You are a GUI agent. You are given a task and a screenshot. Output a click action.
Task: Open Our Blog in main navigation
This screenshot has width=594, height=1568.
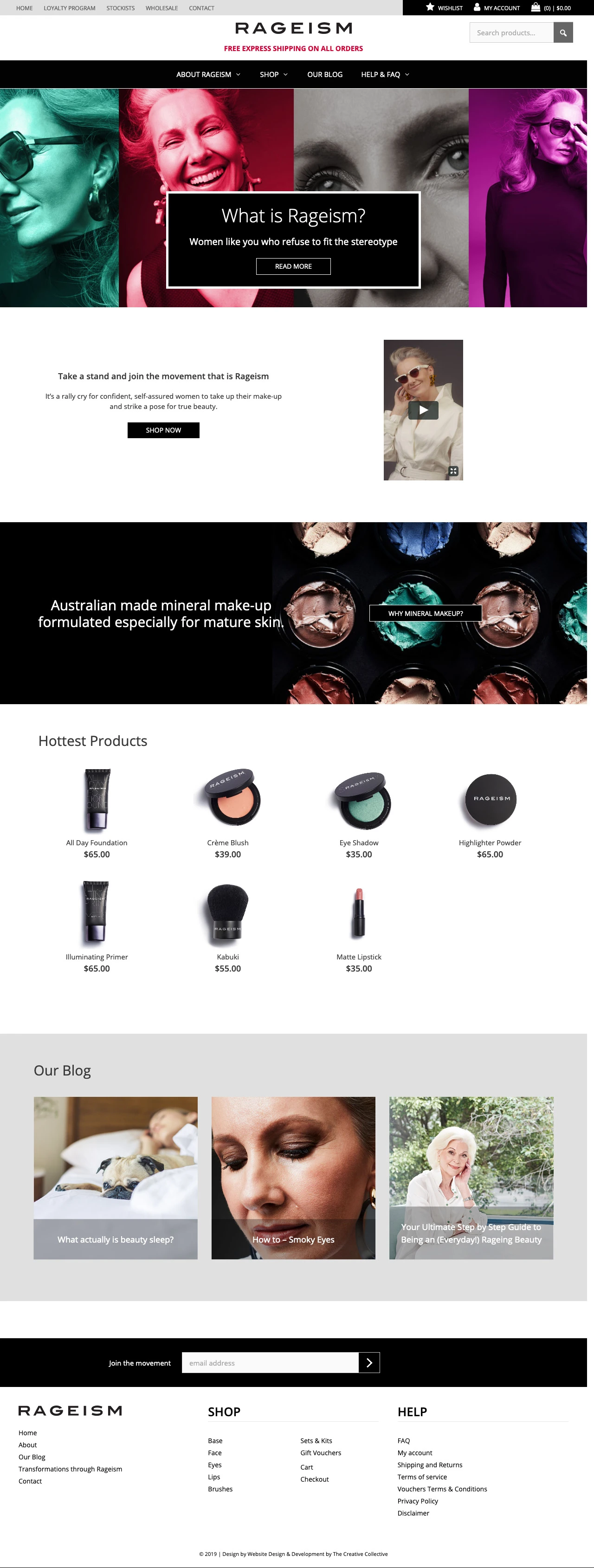(x=324, y=74)
